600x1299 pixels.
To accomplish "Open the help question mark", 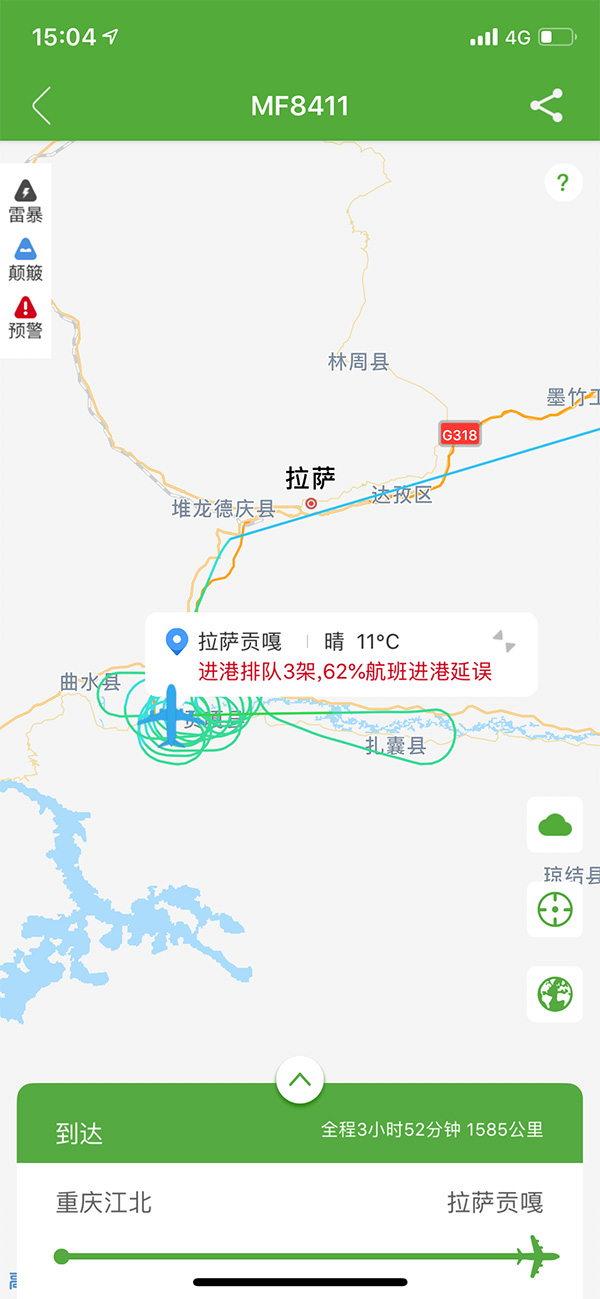I will (x=563, y=182).
